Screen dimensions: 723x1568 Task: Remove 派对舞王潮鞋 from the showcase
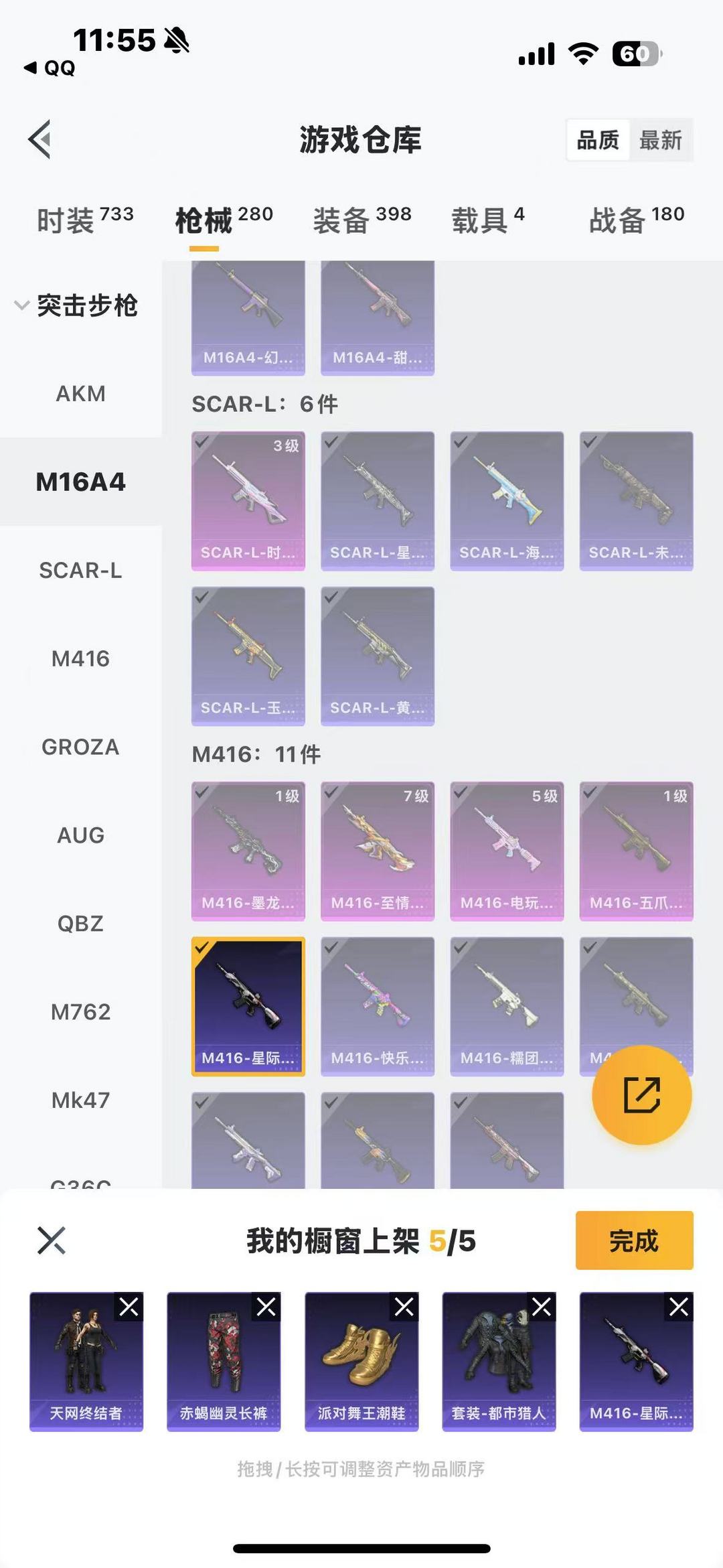tap(404, 1307)
